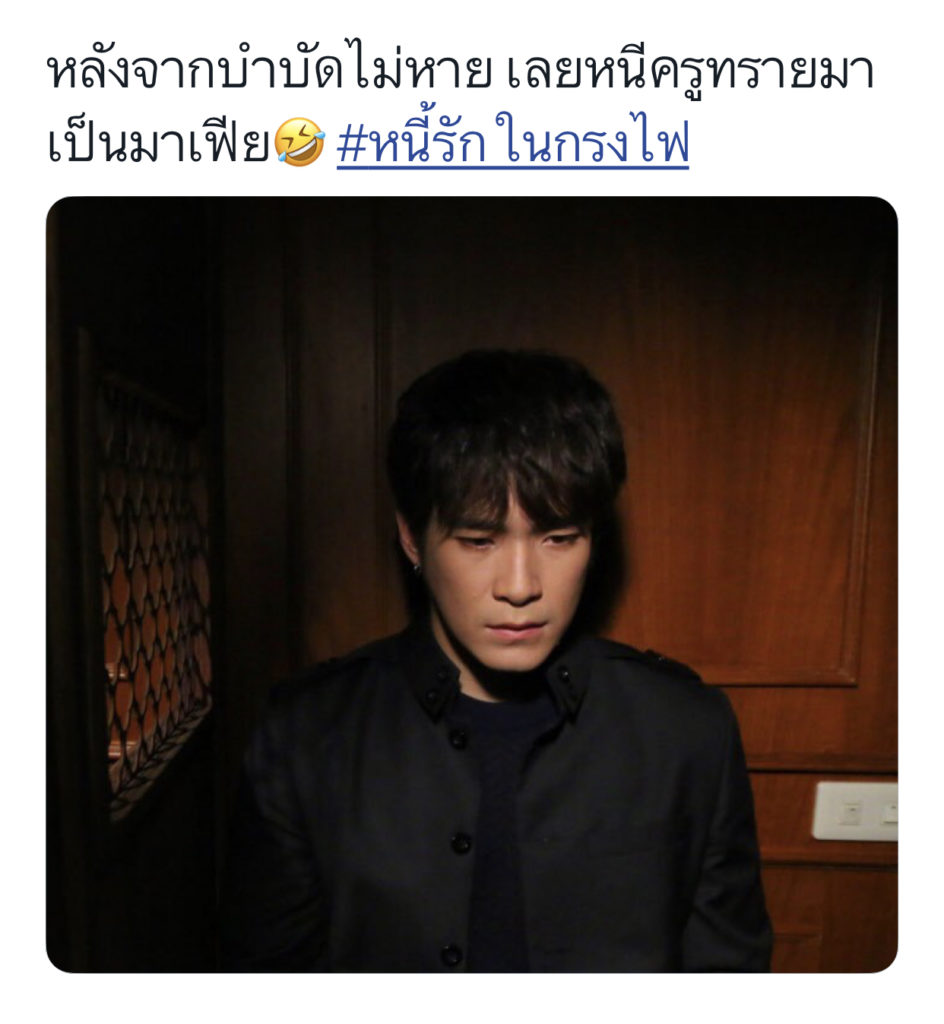
Task: Open the #หนี้รัก ในกรงไฟ hashtag link
Action: (x=512, y=145)
